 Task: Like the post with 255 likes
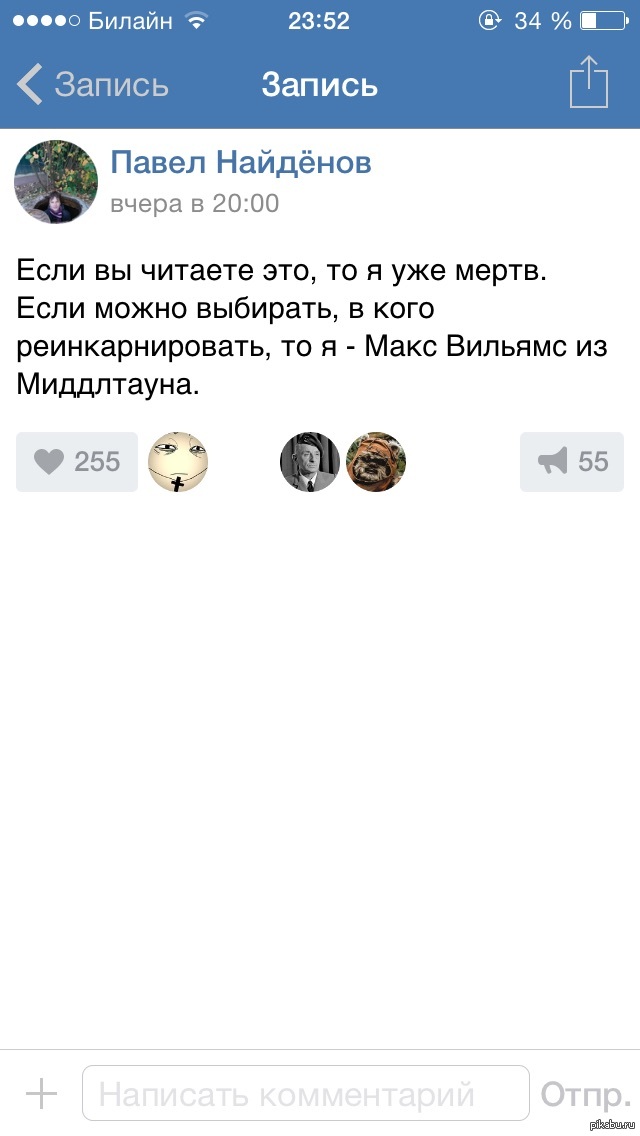(x=77, y=461)
